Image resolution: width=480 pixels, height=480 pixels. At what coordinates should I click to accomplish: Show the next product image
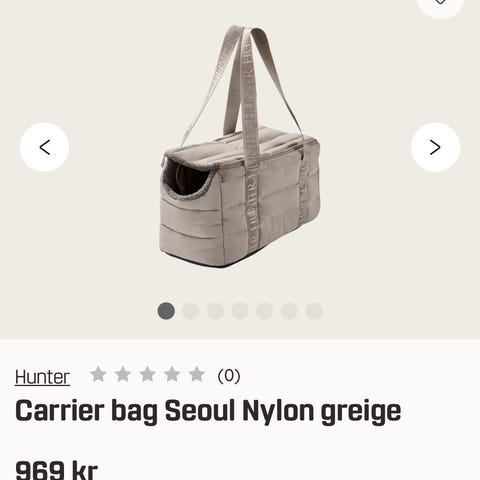pyautogui.click(x=435, y=147)
